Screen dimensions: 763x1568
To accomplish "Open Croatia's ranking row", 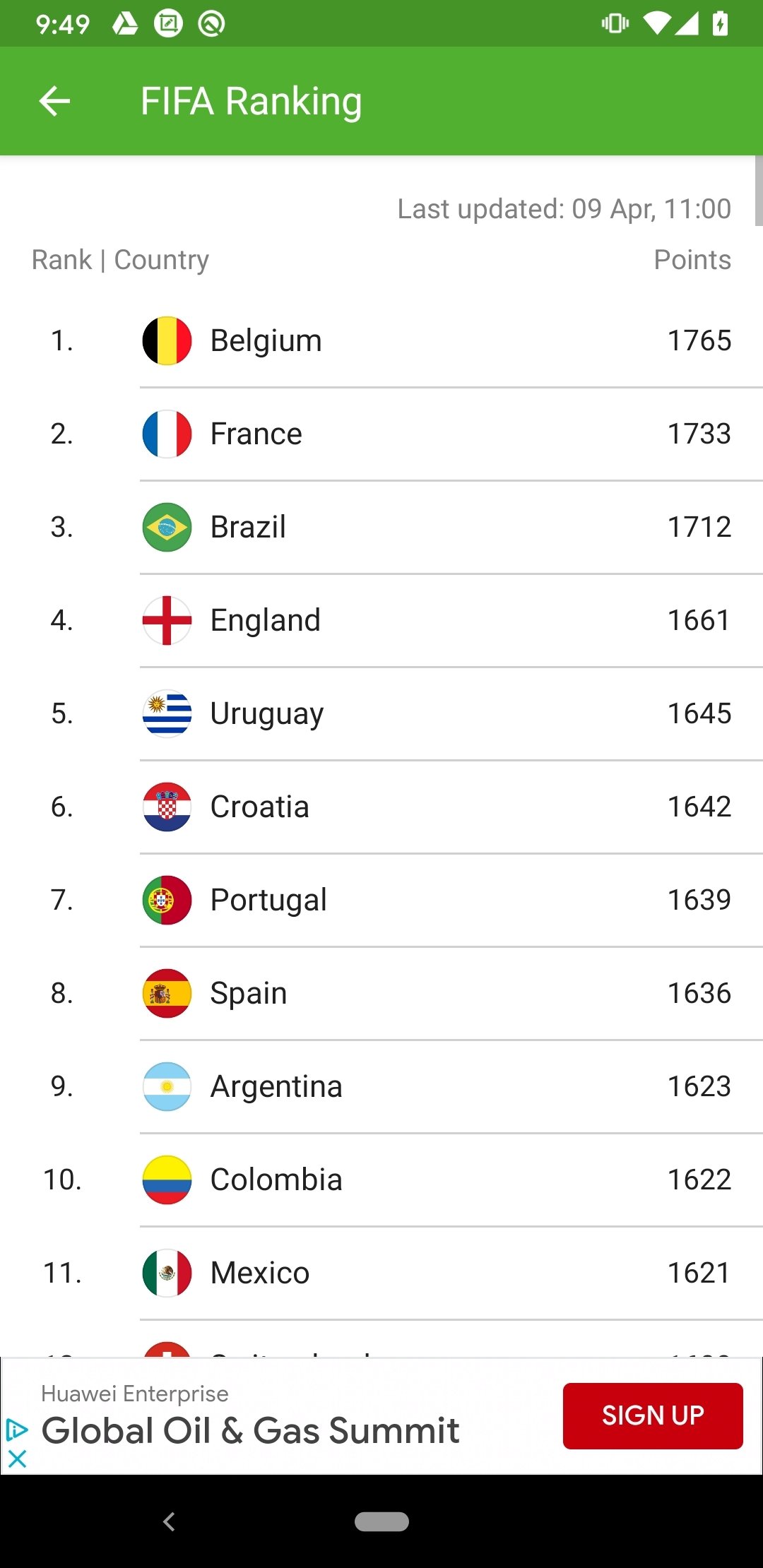I will click(381, 807).
